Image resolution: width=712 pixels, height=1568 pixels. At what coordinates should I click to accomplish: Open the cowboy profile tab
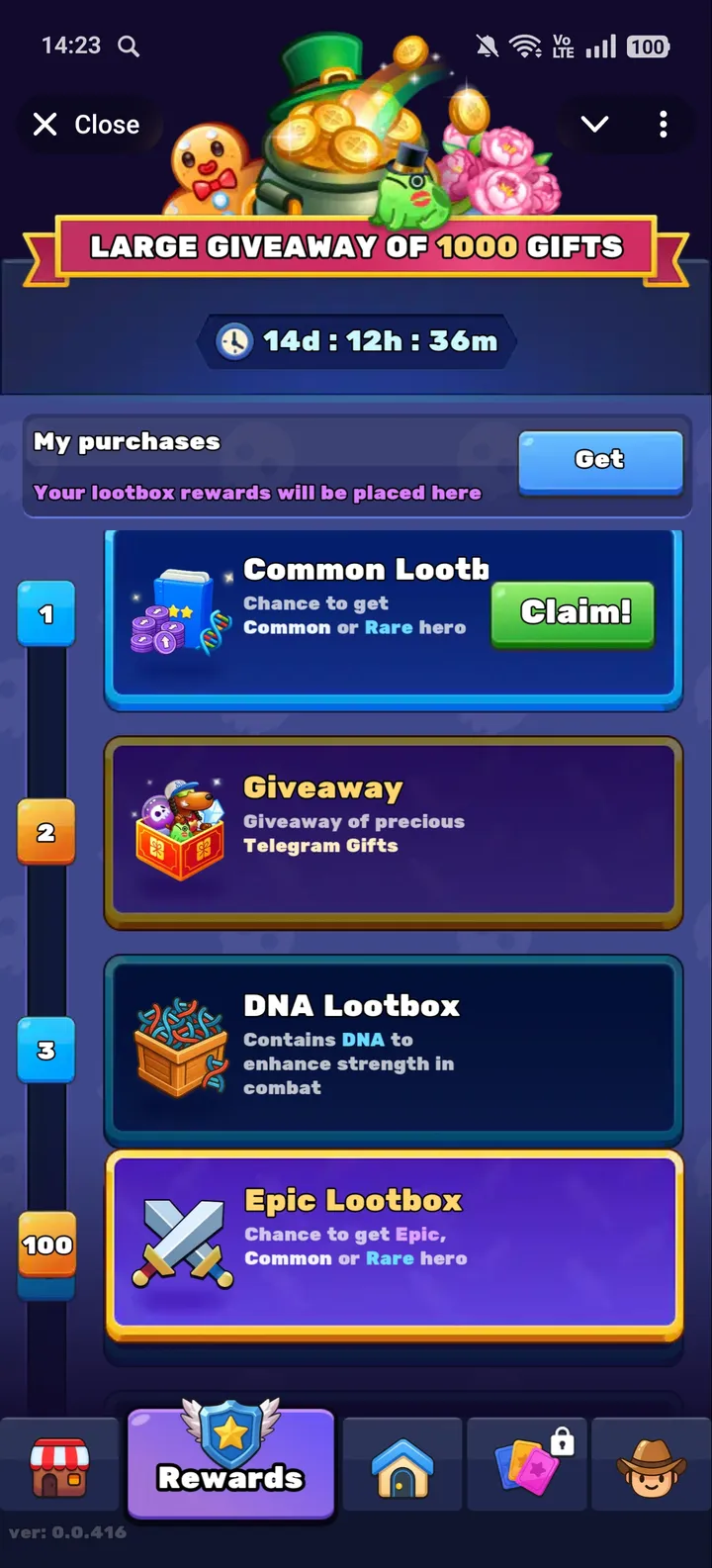point(652,1466)
